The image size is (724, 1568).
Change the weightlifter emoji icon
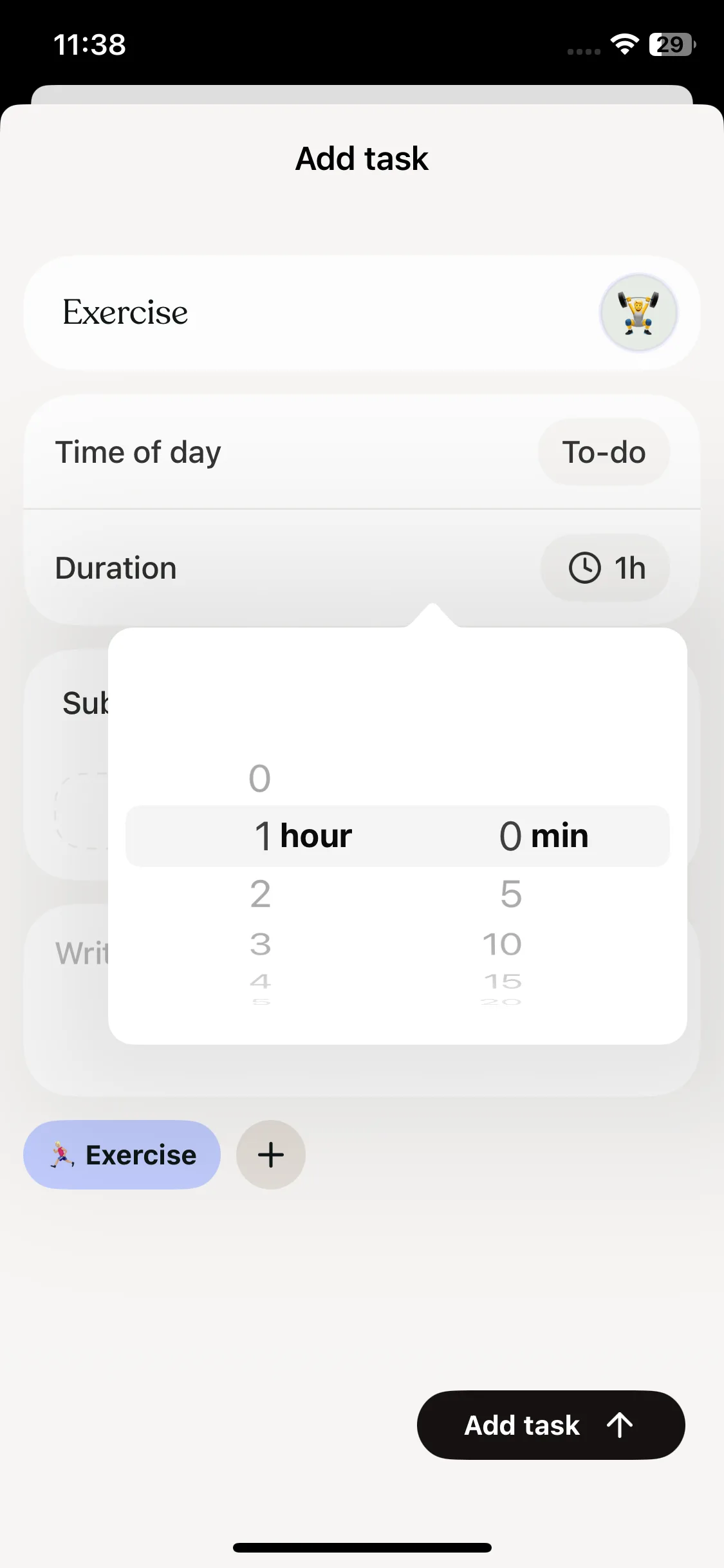pyautogui.click(x=638, y=313)
